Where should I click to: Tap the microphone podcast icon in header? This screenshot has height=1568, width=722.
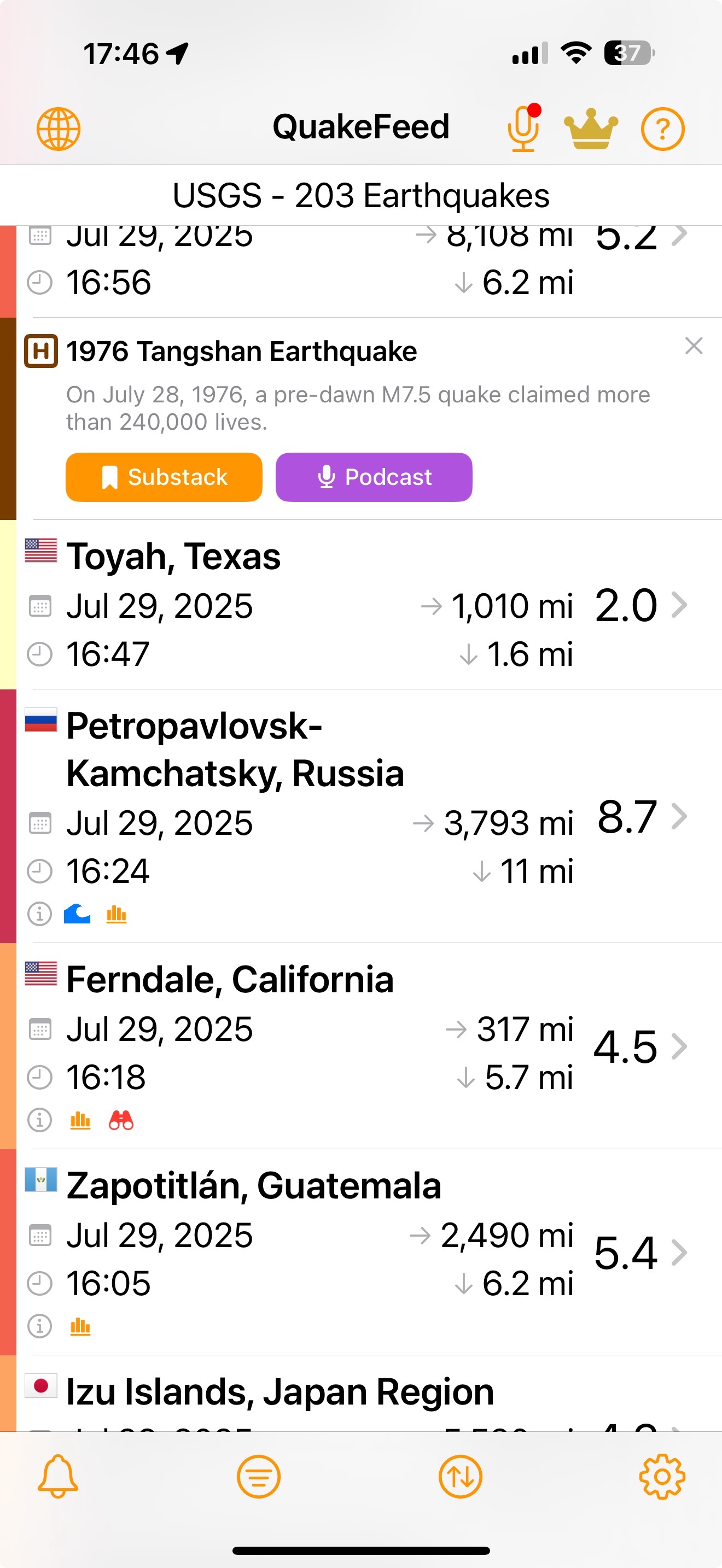coord(524,127)
